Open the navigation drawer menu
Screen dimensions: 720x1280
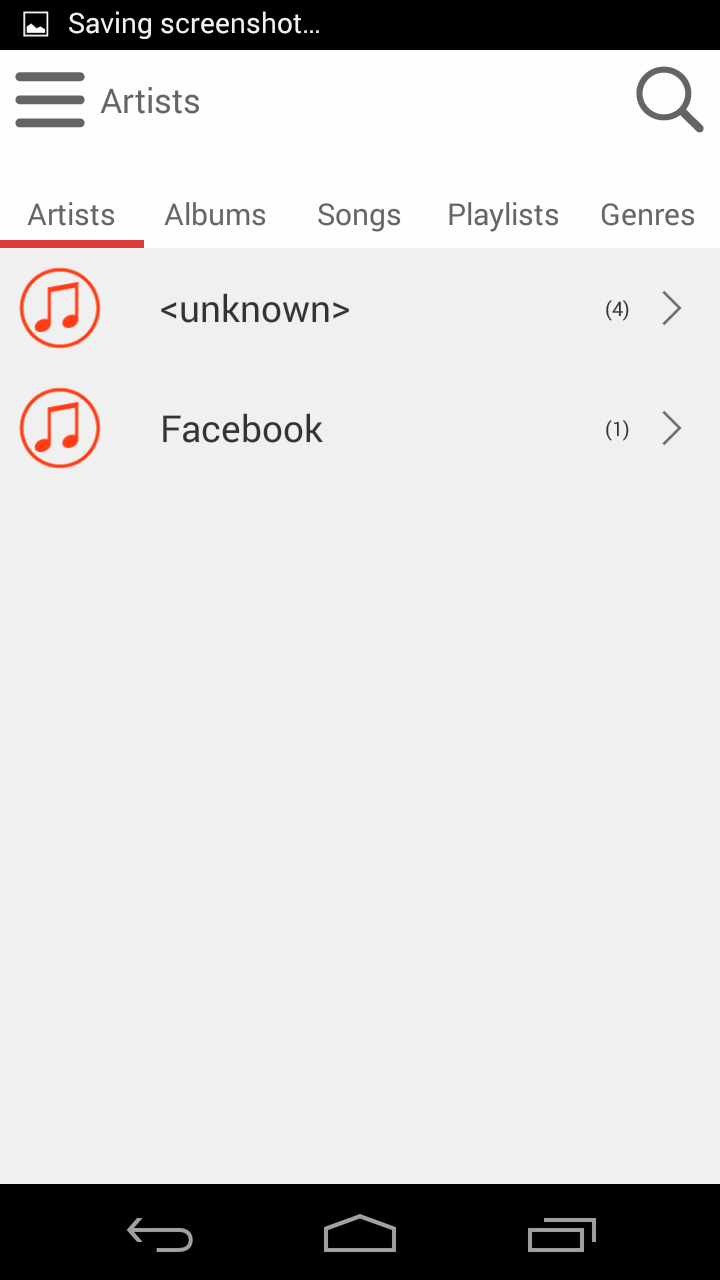(x=50, y=100)
